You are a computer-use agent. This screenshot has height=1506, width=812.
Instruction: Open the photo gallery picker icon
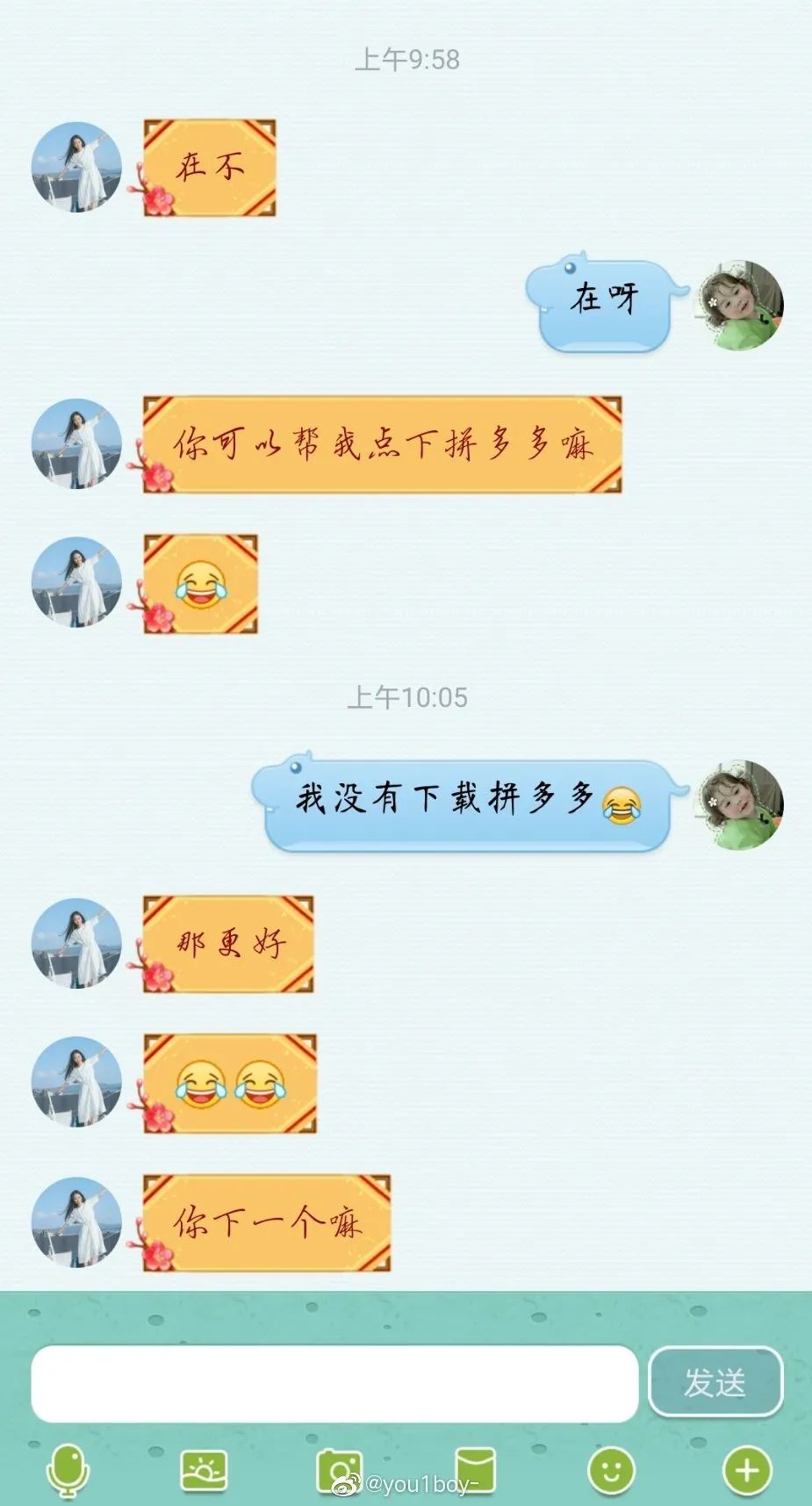click(x=204, y=1470)
